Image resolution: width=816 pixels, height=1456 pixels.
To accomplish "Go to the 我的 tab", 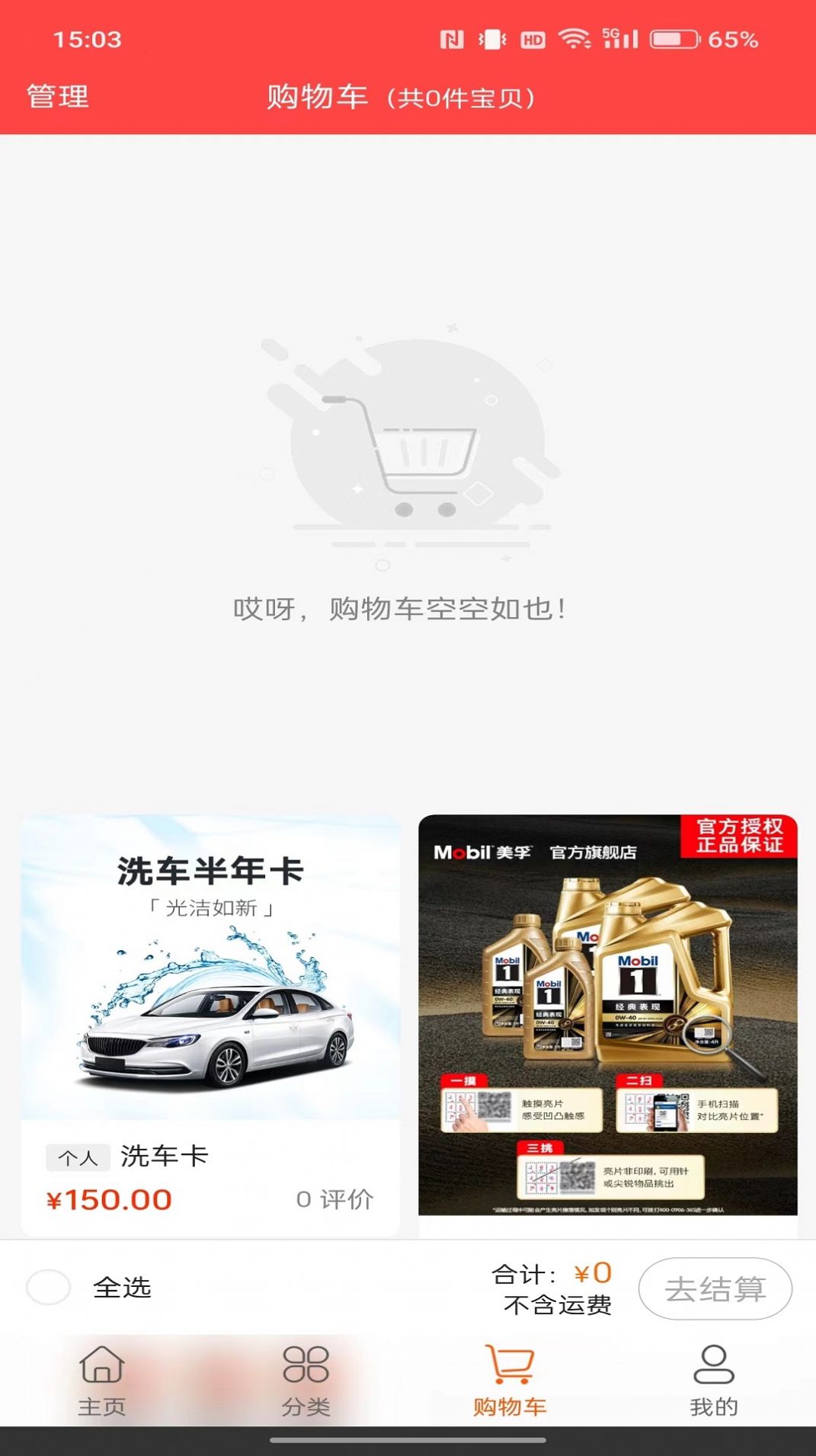I will 713,1381.
